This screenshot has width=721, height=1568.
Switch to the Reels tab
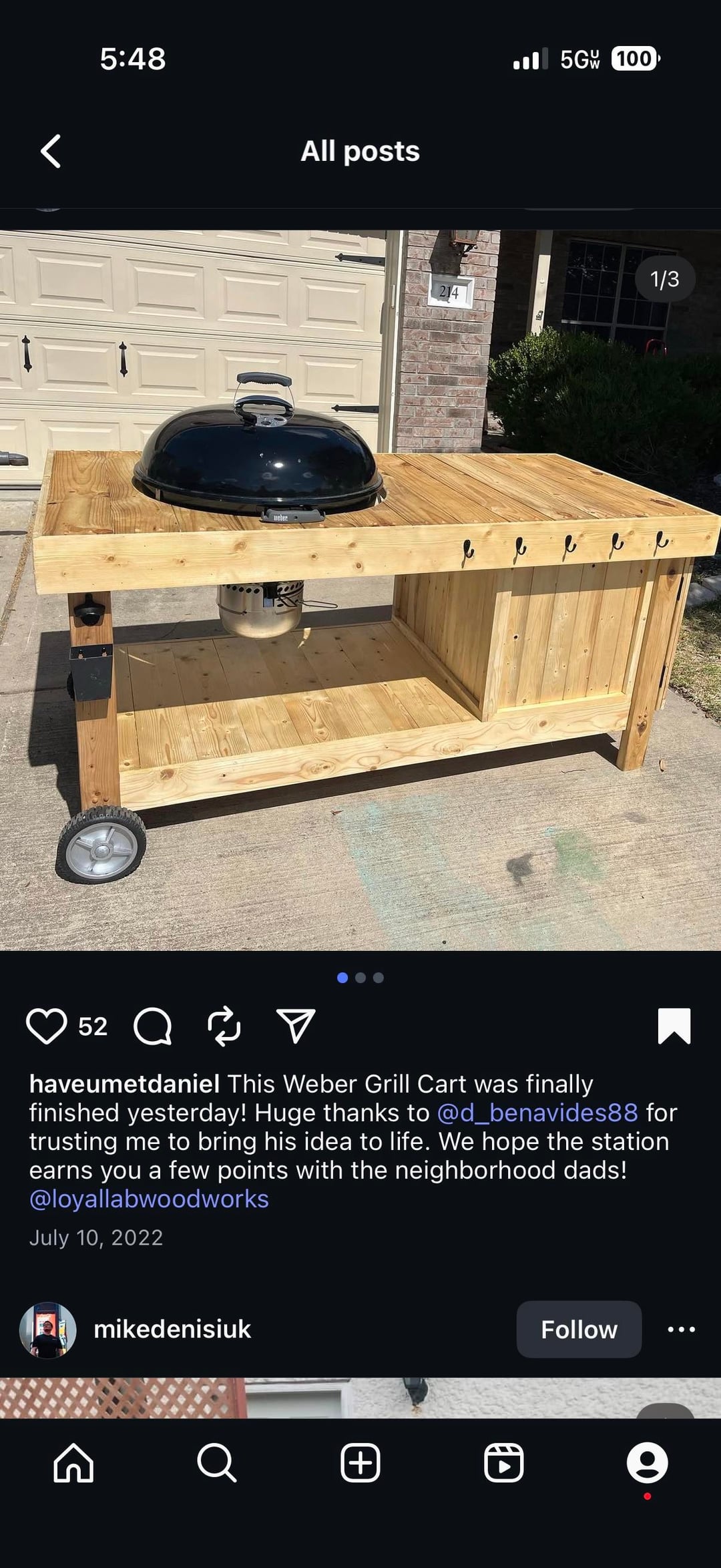coord(503,1462)
